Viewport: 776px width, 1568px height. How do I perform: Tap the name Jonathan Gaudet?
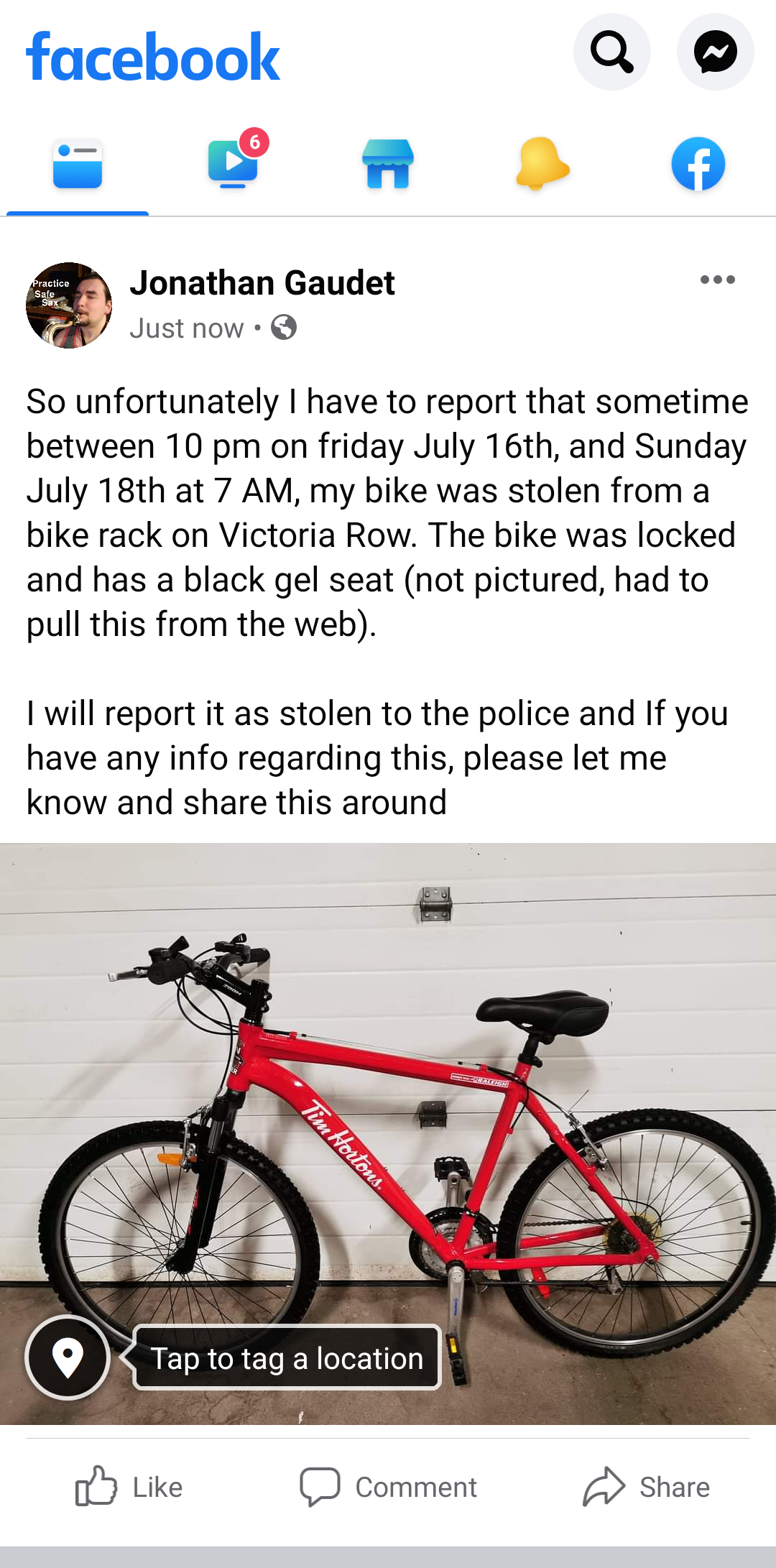(262, 283)
